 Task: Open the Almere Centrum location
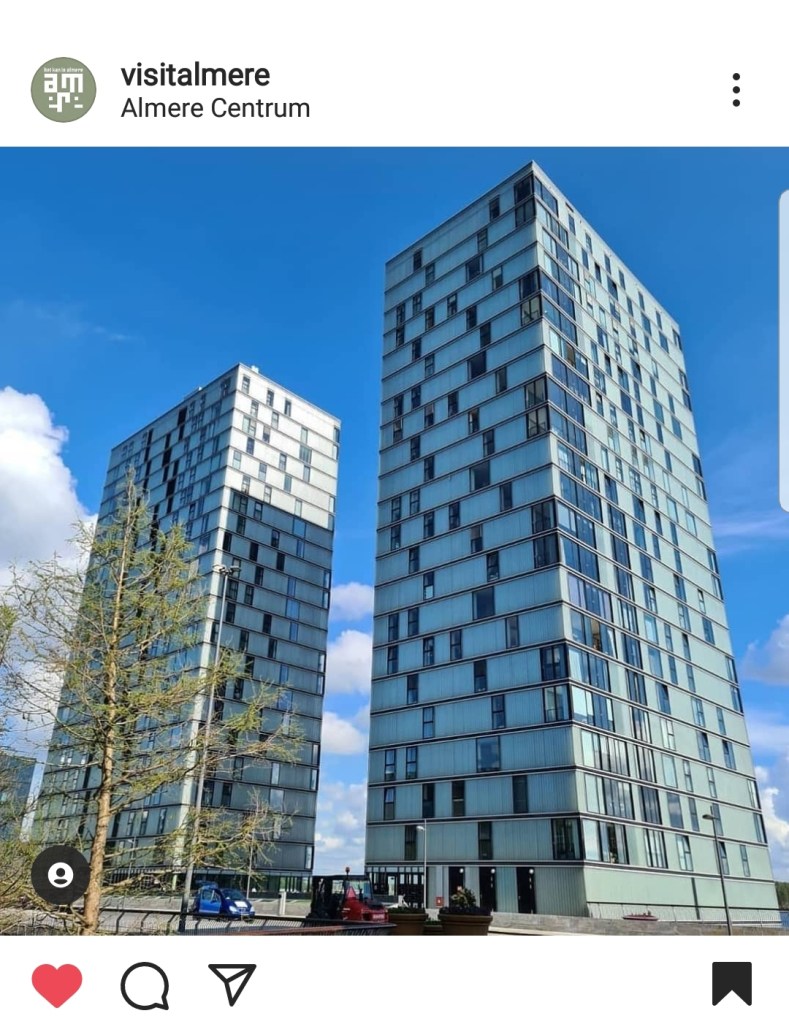pyautogui.click(x=215, y=108)
